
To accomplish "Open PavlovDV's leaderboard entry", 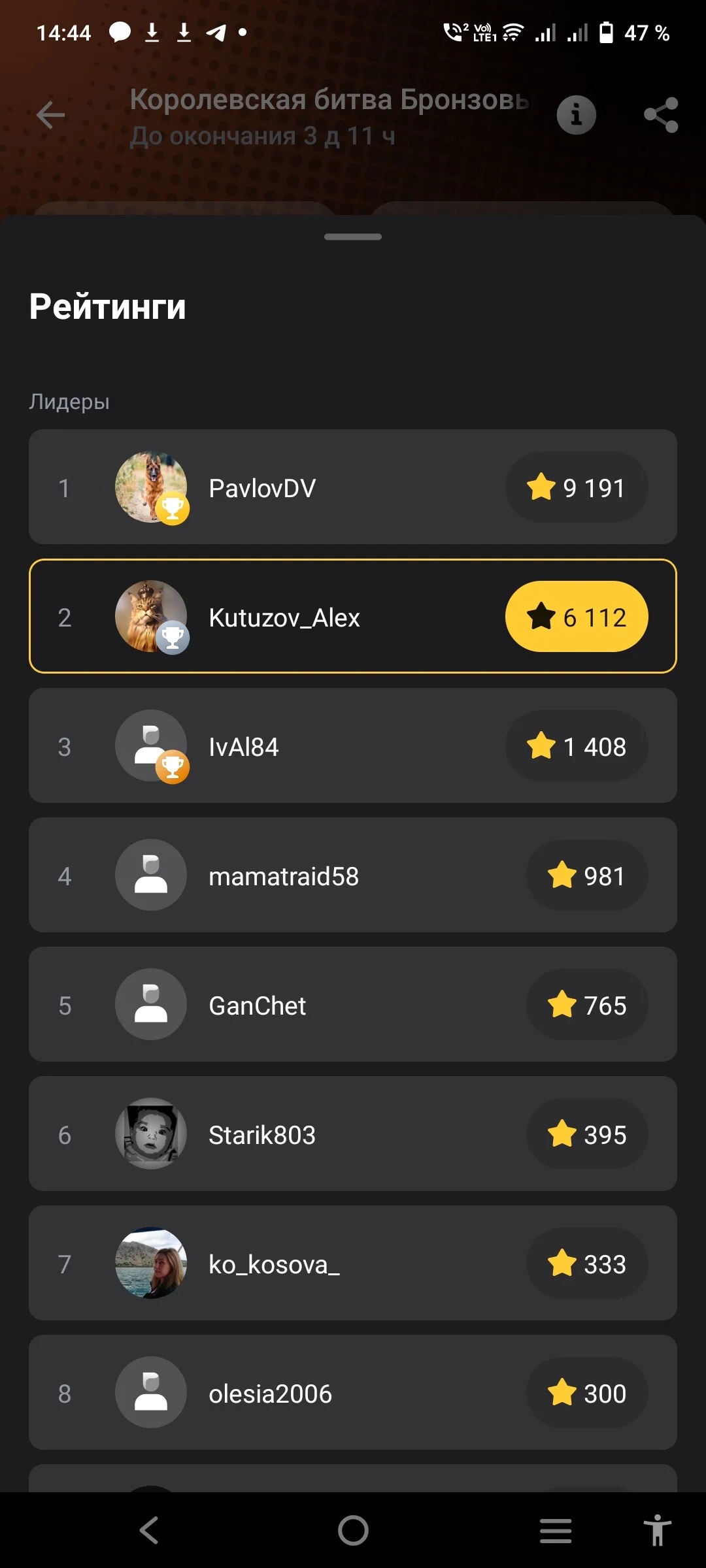I will click(353, 487).
